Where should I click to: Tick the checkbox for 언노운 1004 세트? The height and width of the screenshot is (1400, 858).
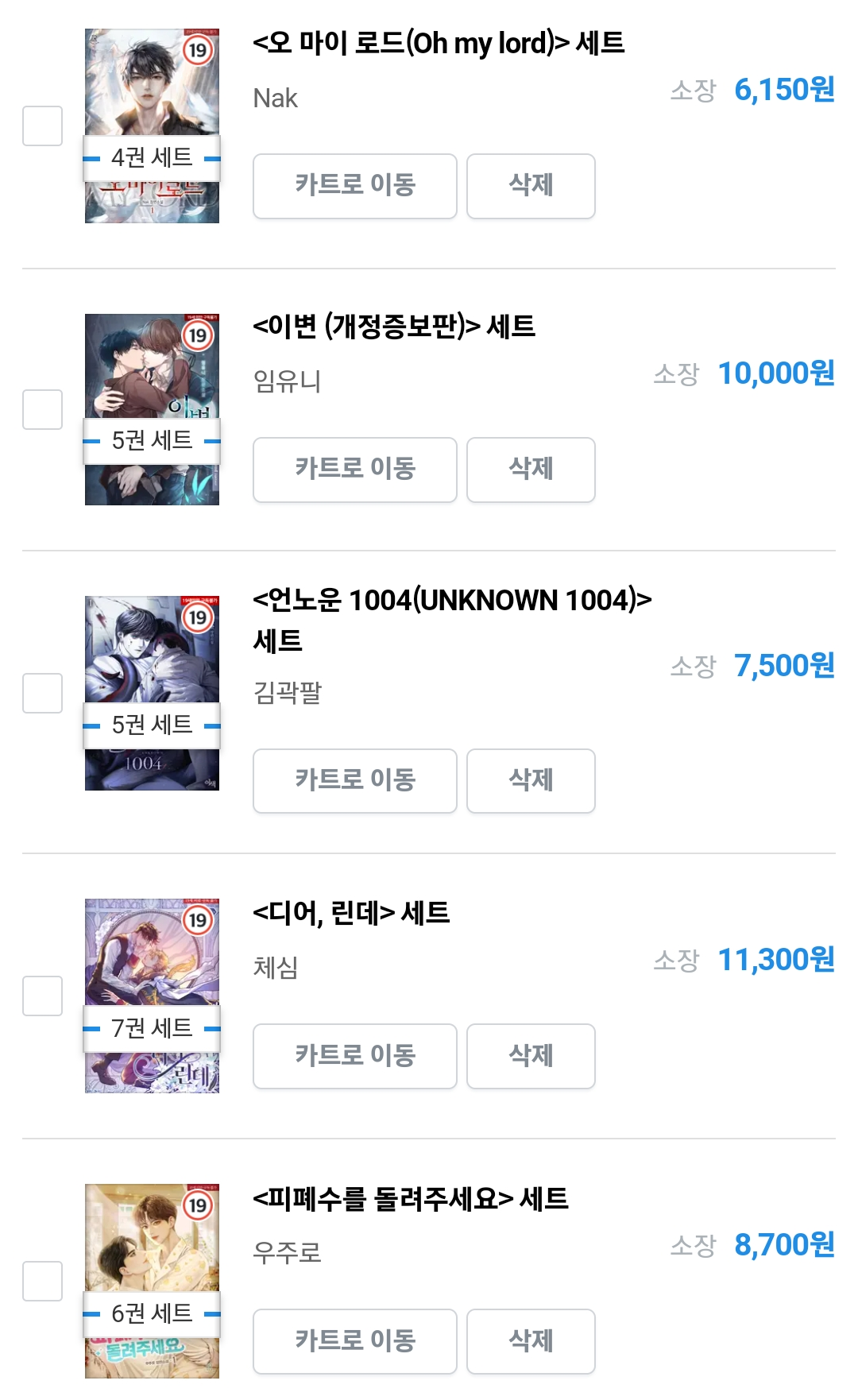pos(42,693)
